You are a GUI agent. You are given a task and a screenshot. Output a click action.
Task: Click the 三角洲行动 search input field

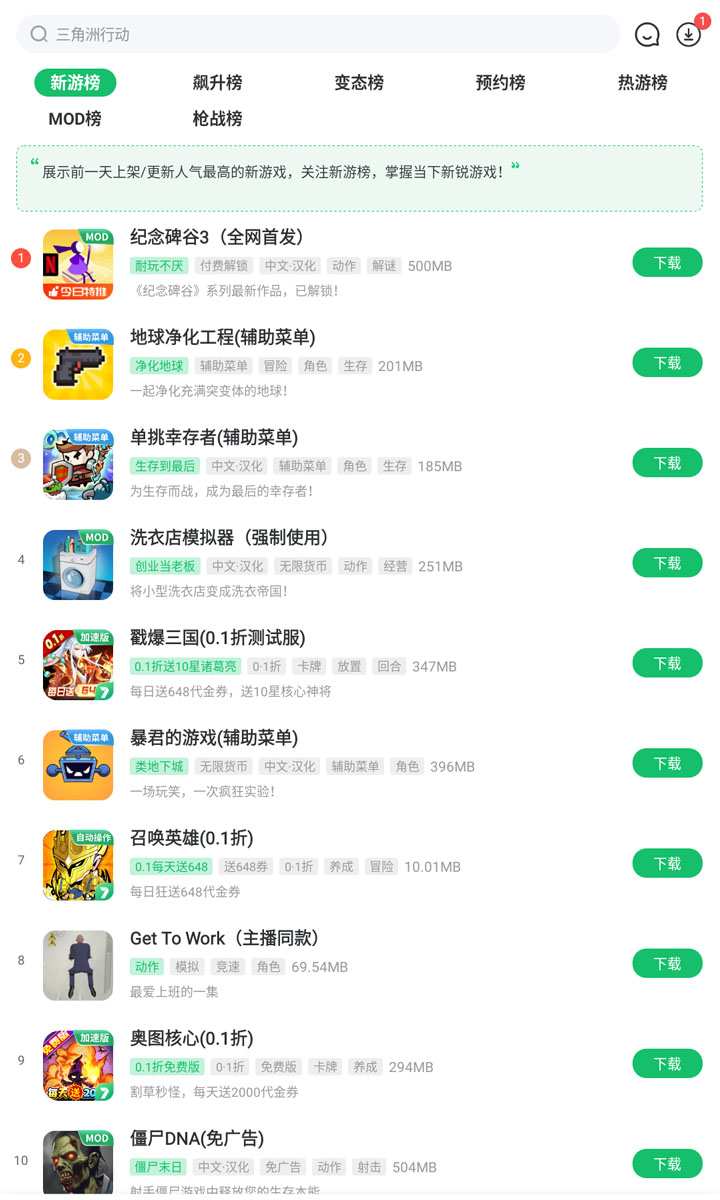(300, 33)
